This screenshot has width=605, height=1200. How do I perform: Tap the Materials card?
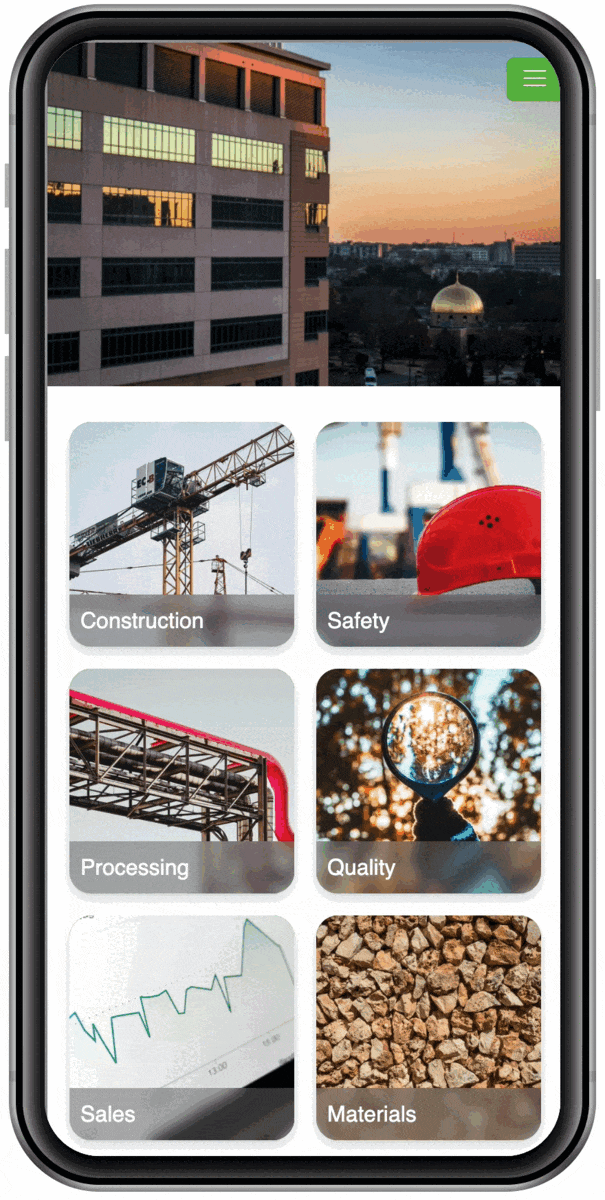click(429, 1028)
